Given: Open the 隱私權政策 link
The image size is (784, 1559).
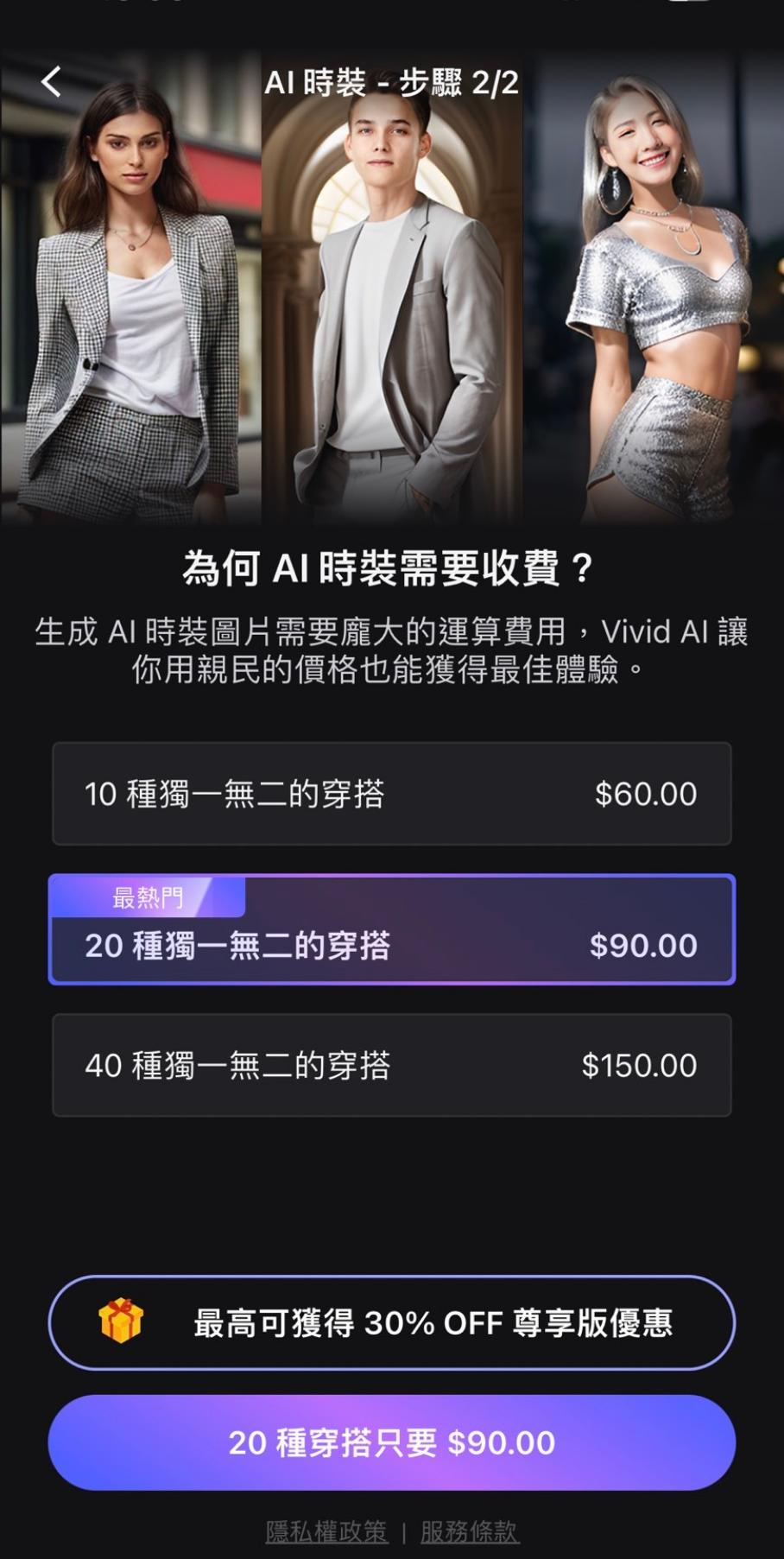Looking at the screenshot, I should [x=326, y=1531].
